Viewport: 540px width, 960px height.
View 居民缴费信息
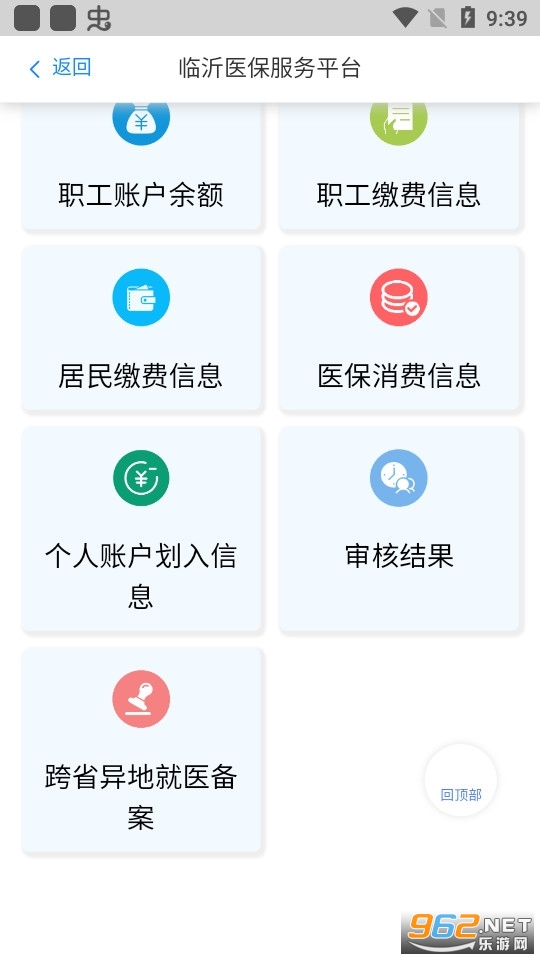[141, 328]
